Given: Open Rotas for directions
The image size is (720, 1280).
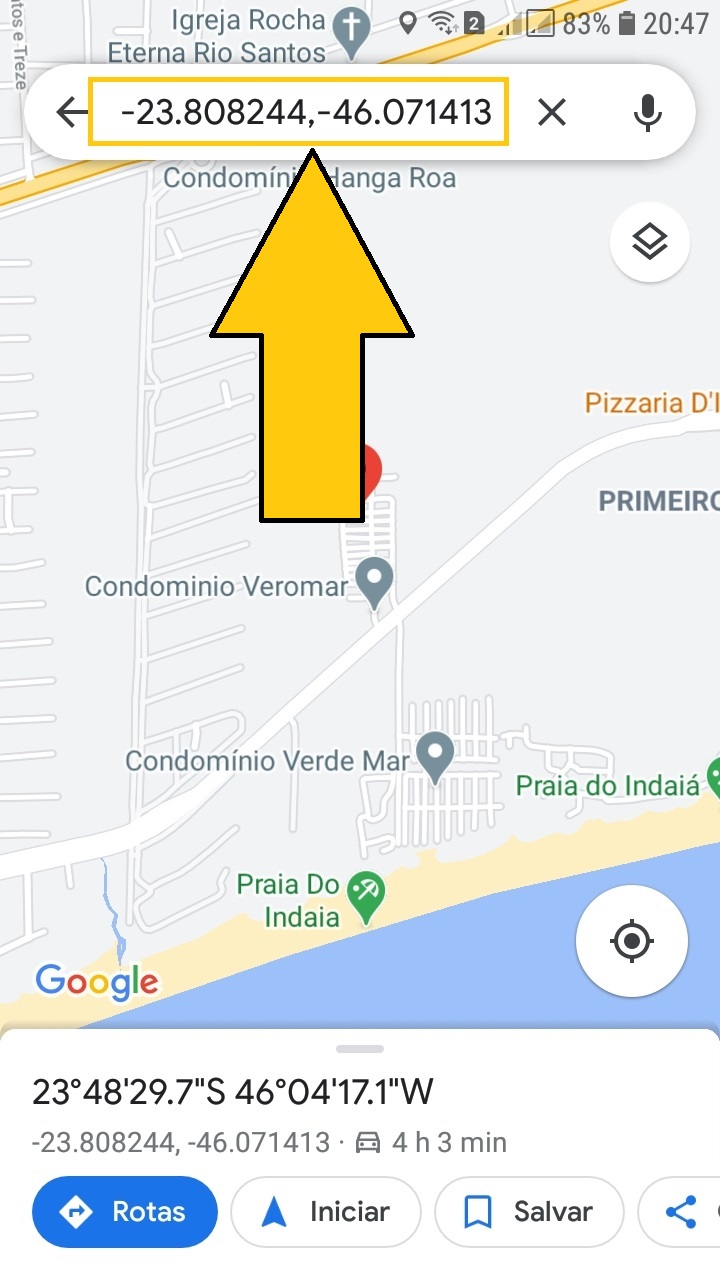Looking at the screenshot, I should pyautogui.click(x=125, y=1212).
